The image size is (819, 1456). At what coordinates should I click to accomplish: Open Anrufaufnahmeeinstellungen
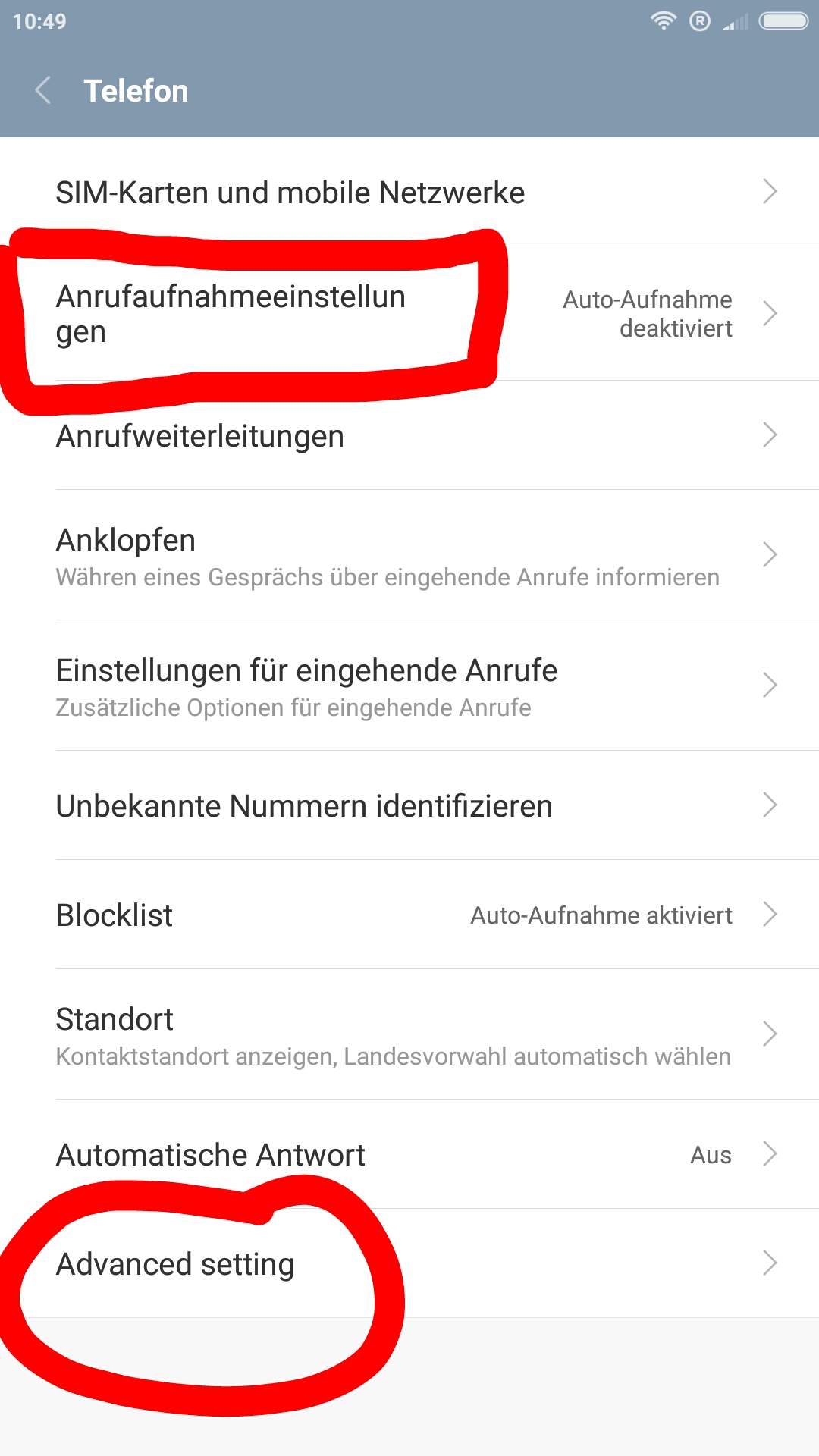409,313
